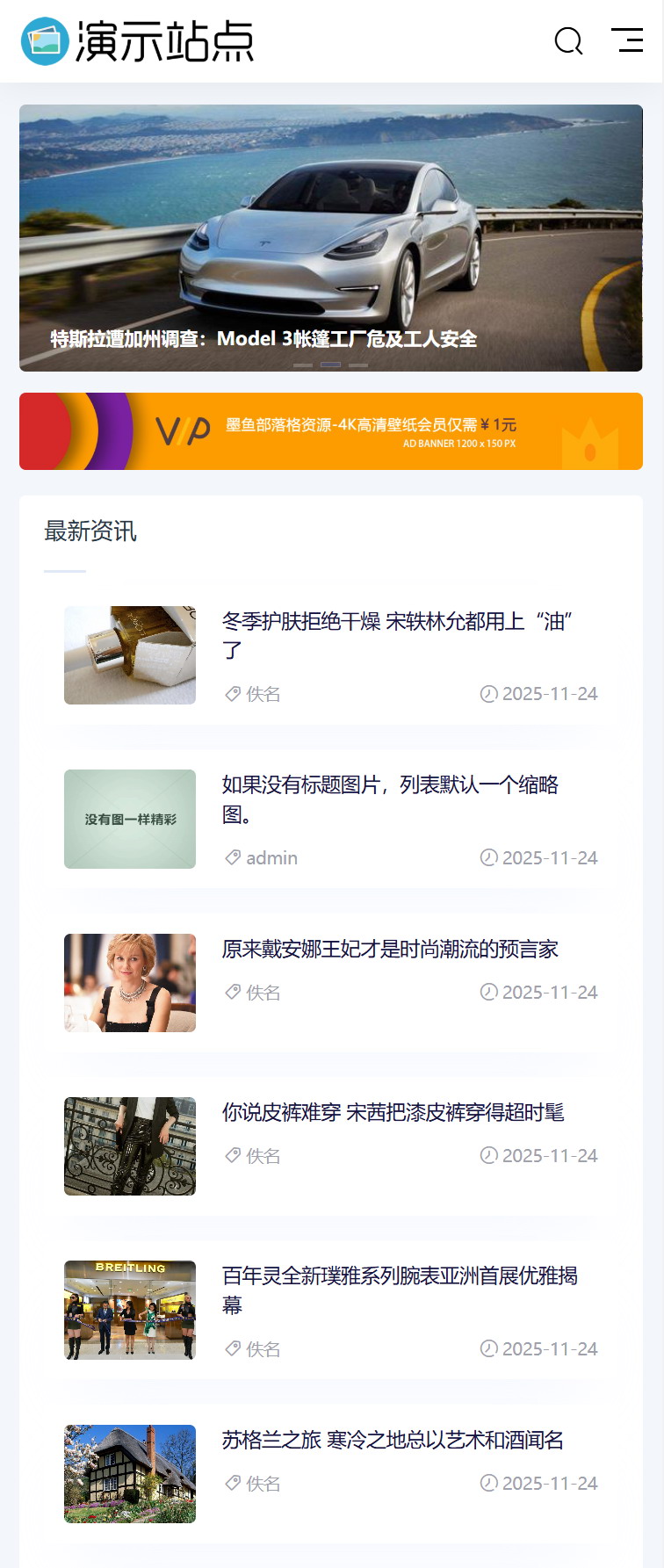Image resolution: width=664 pixels, height=1568 pixels.
Task: Open the Tesla Model 3 carousel slide
Action: coord(330,237)
